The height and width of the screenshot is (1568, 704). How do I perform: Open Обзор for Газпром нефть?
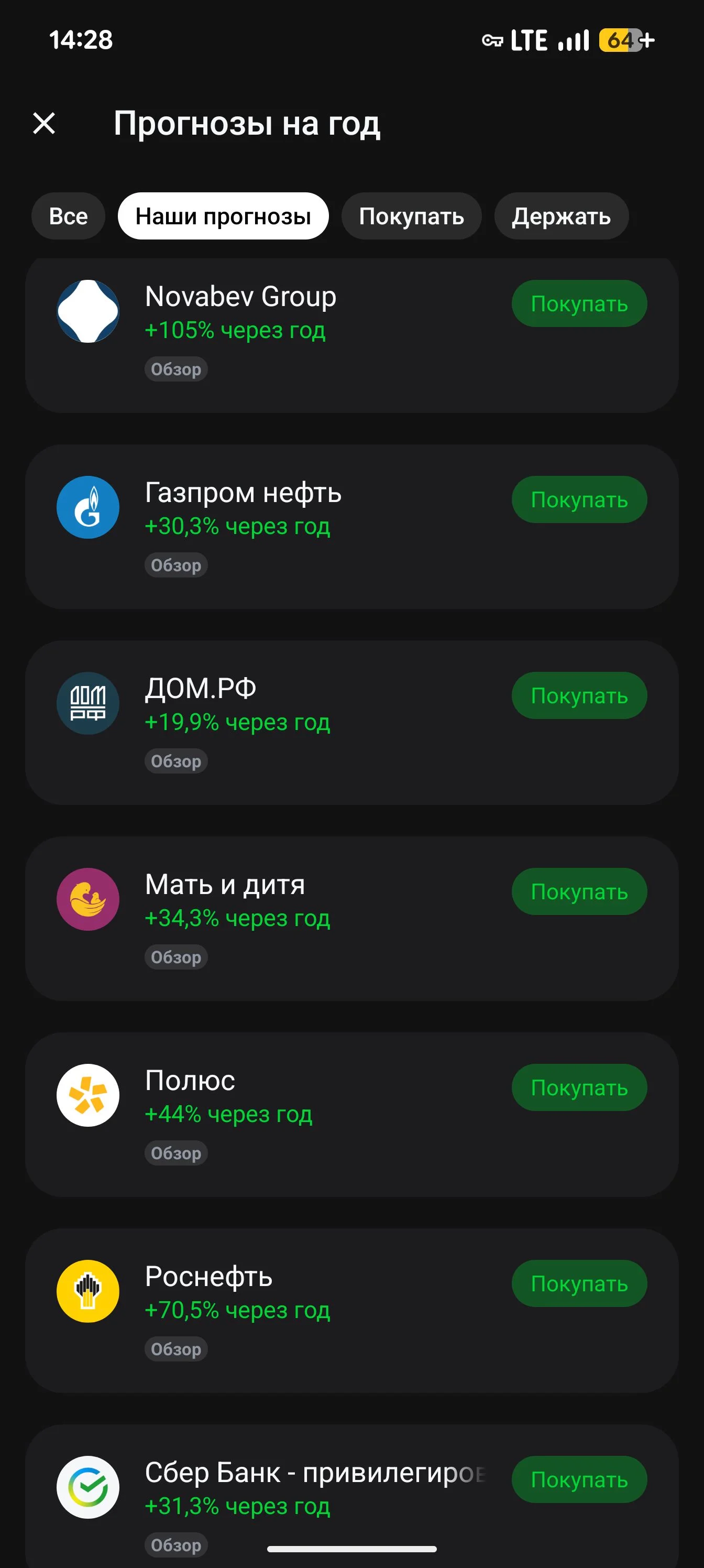(176, 565)
